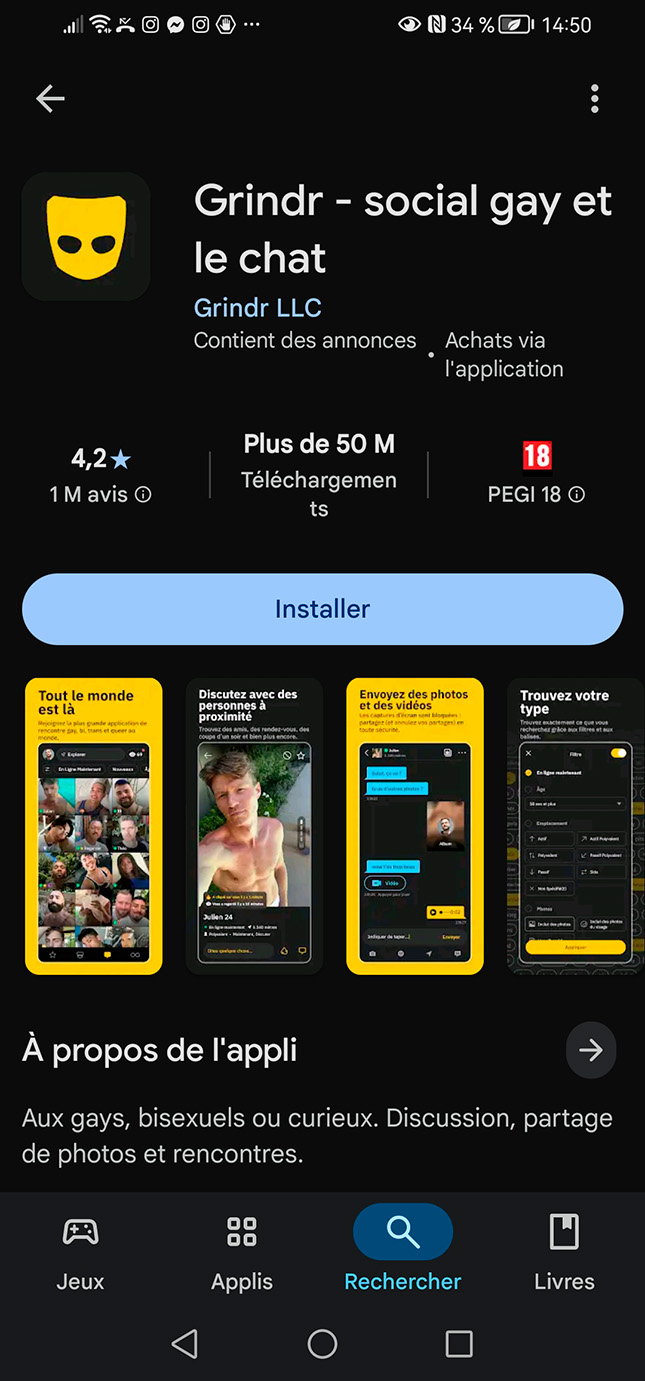Install the Grindr app
Image resolution: width=645 pixels, height=1381 pixels.
click(322, 609)
